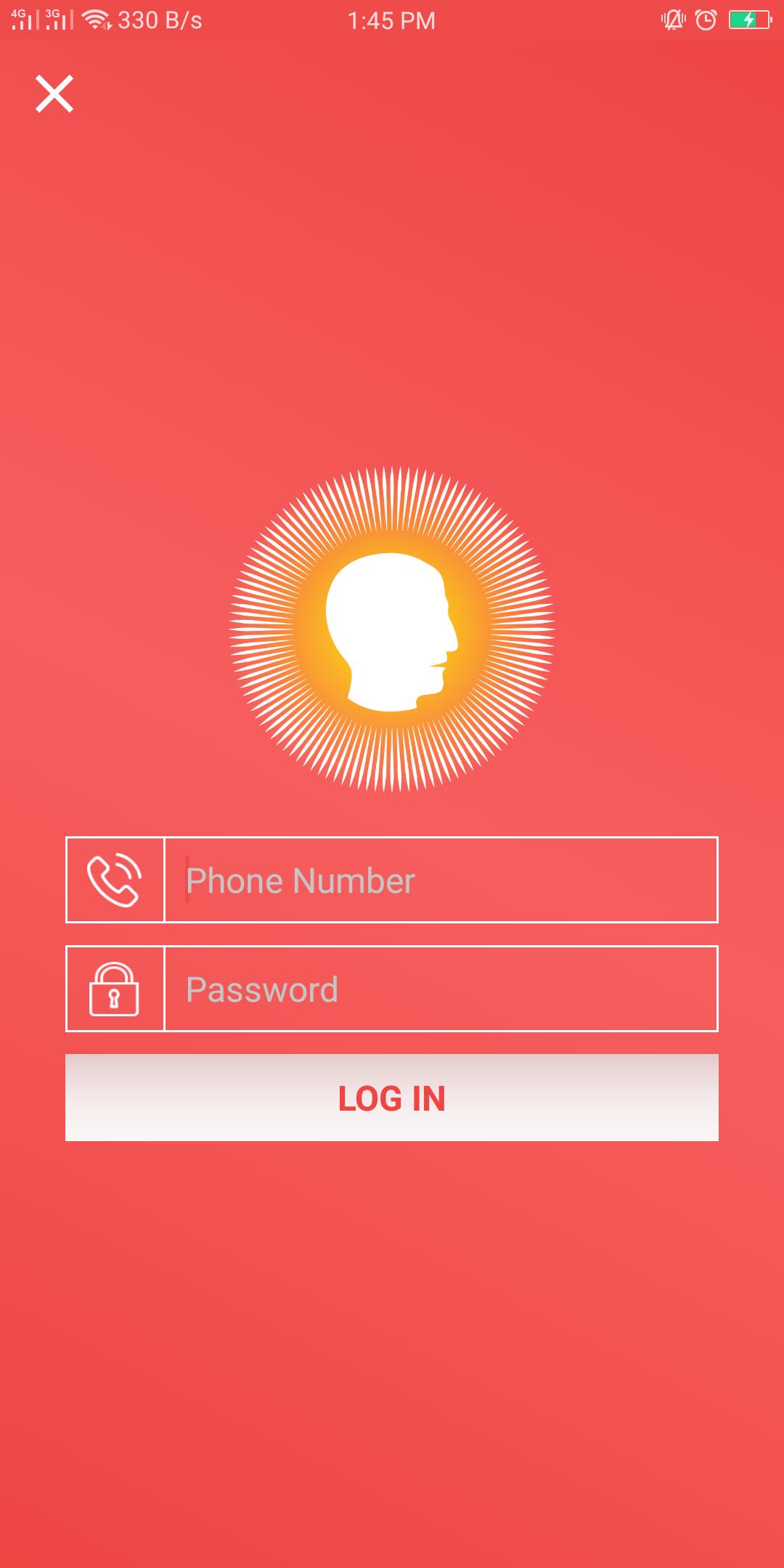The height and width of the screenshot is (1568, 784).
Task: Tap the LOG IN button
Action: (x=392, y=1098)
